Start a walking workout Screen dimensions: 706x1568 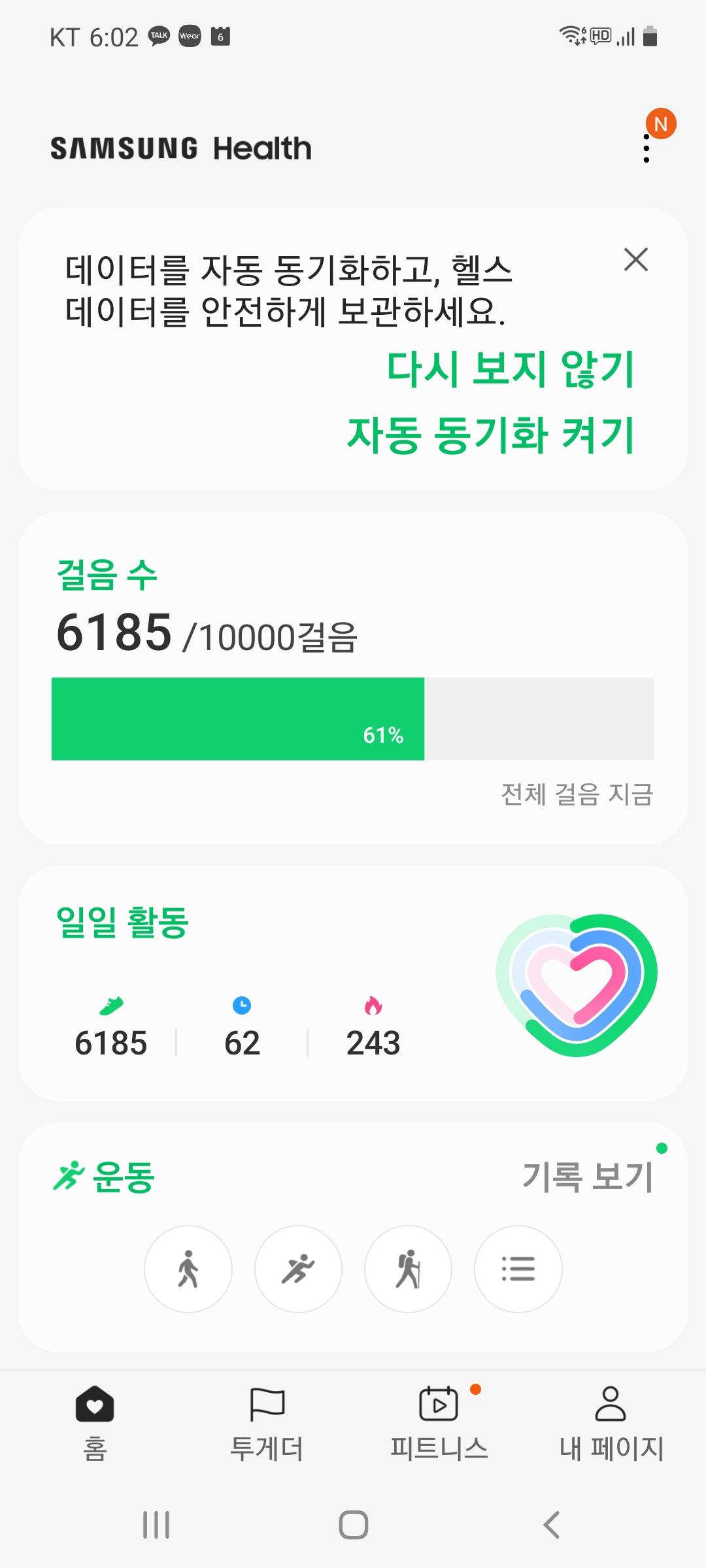point(188,1269)
